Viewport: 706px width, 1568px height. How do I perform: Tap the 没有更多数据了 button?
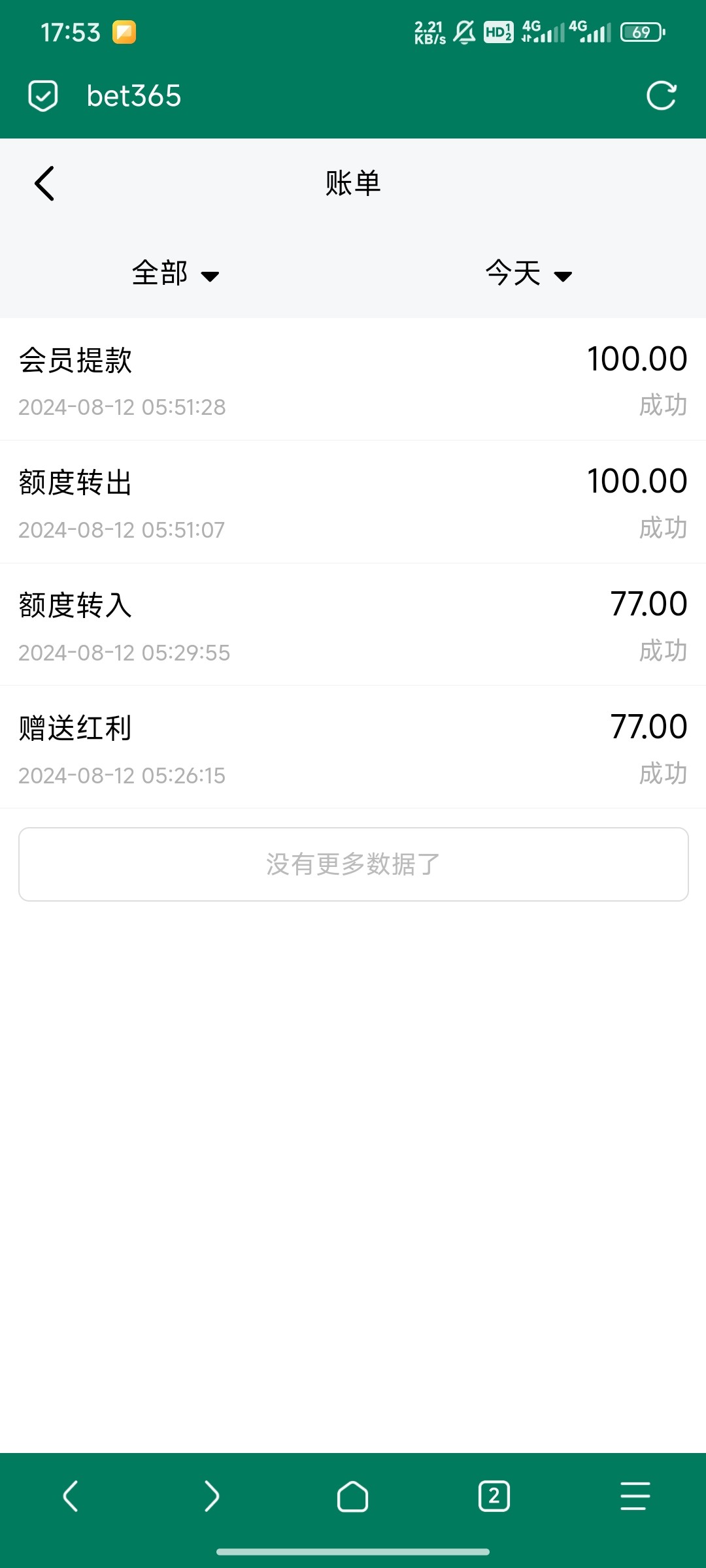tap(353, 864)
